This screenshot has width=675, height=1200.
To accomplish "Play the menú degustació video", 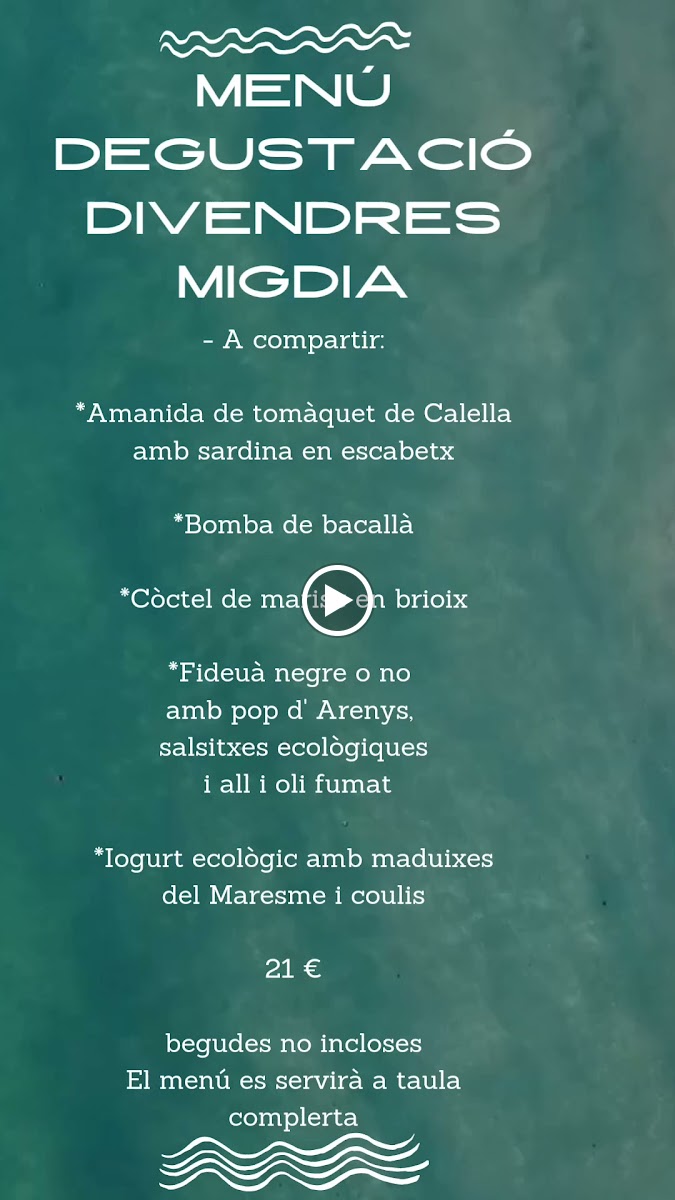I will pos(338,600).
